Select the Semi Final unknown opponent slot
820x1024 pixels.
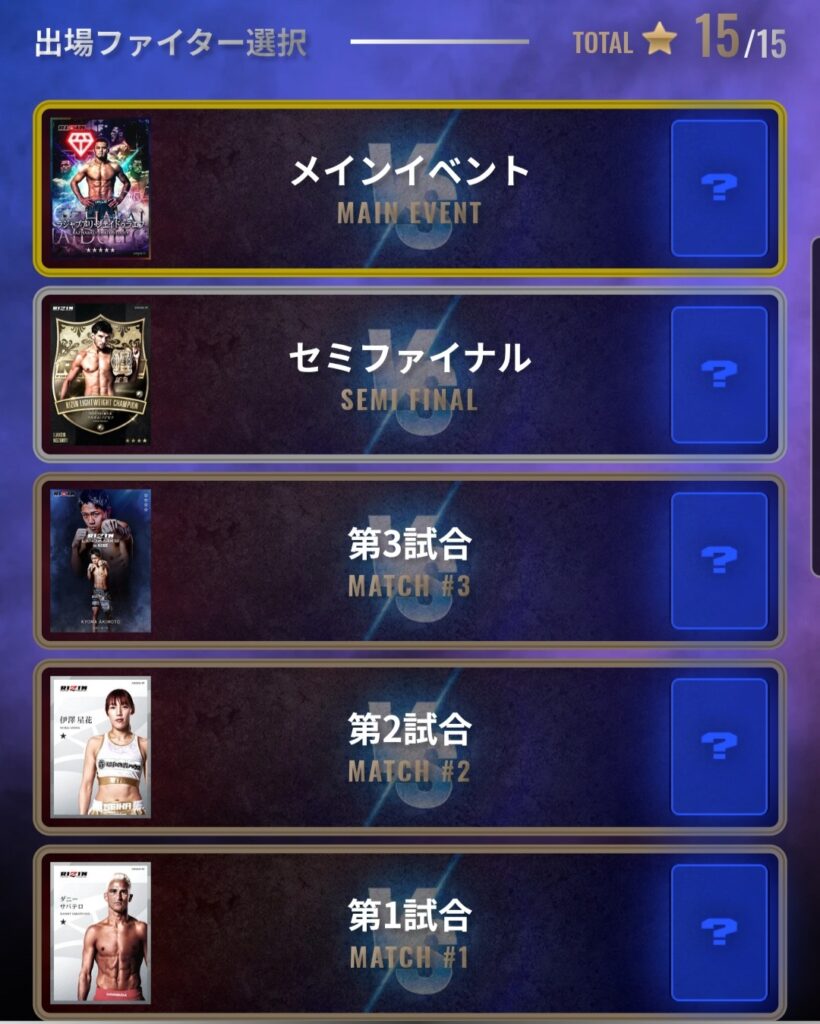(x=719, y=374)
